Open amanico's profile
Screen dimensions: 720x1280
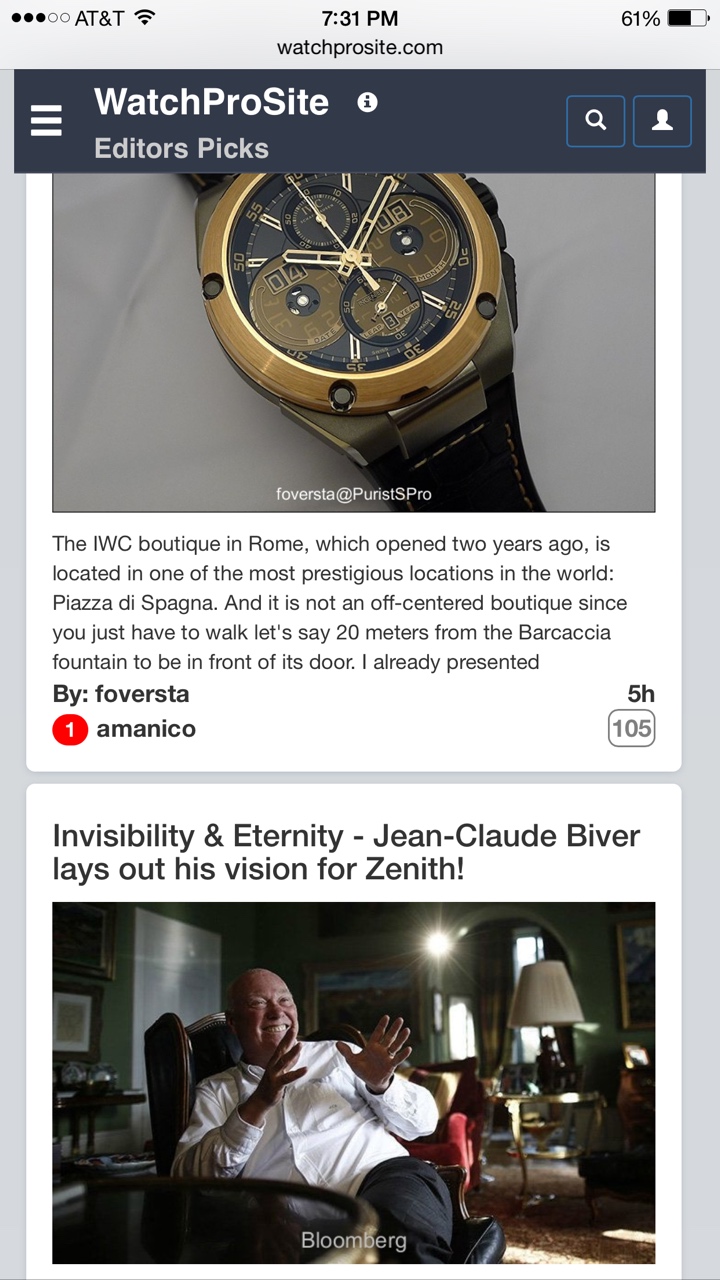click(x=146, y=729)
